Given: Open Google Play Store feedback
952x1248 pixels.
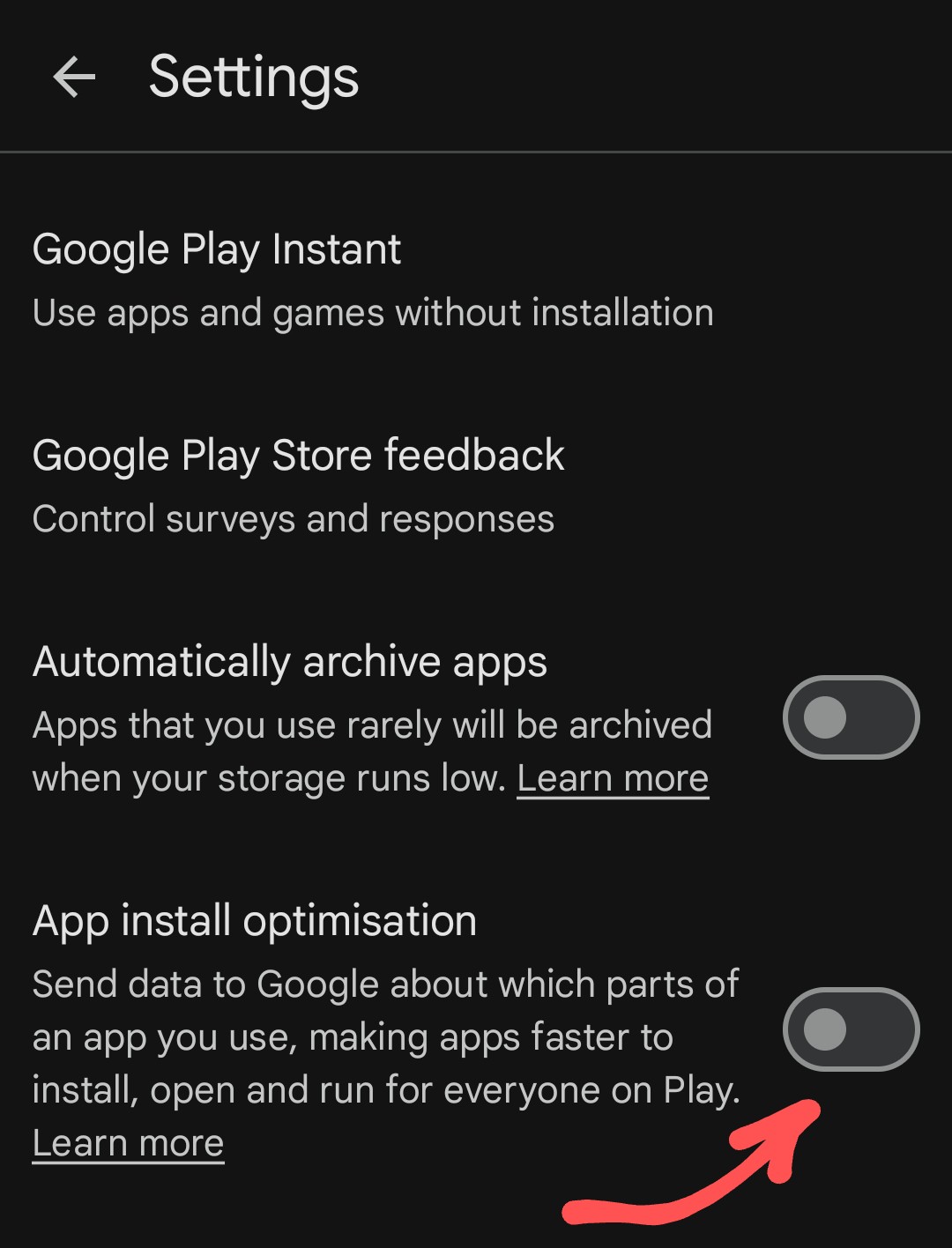Looking at the screenshot, I should point(298,487).
